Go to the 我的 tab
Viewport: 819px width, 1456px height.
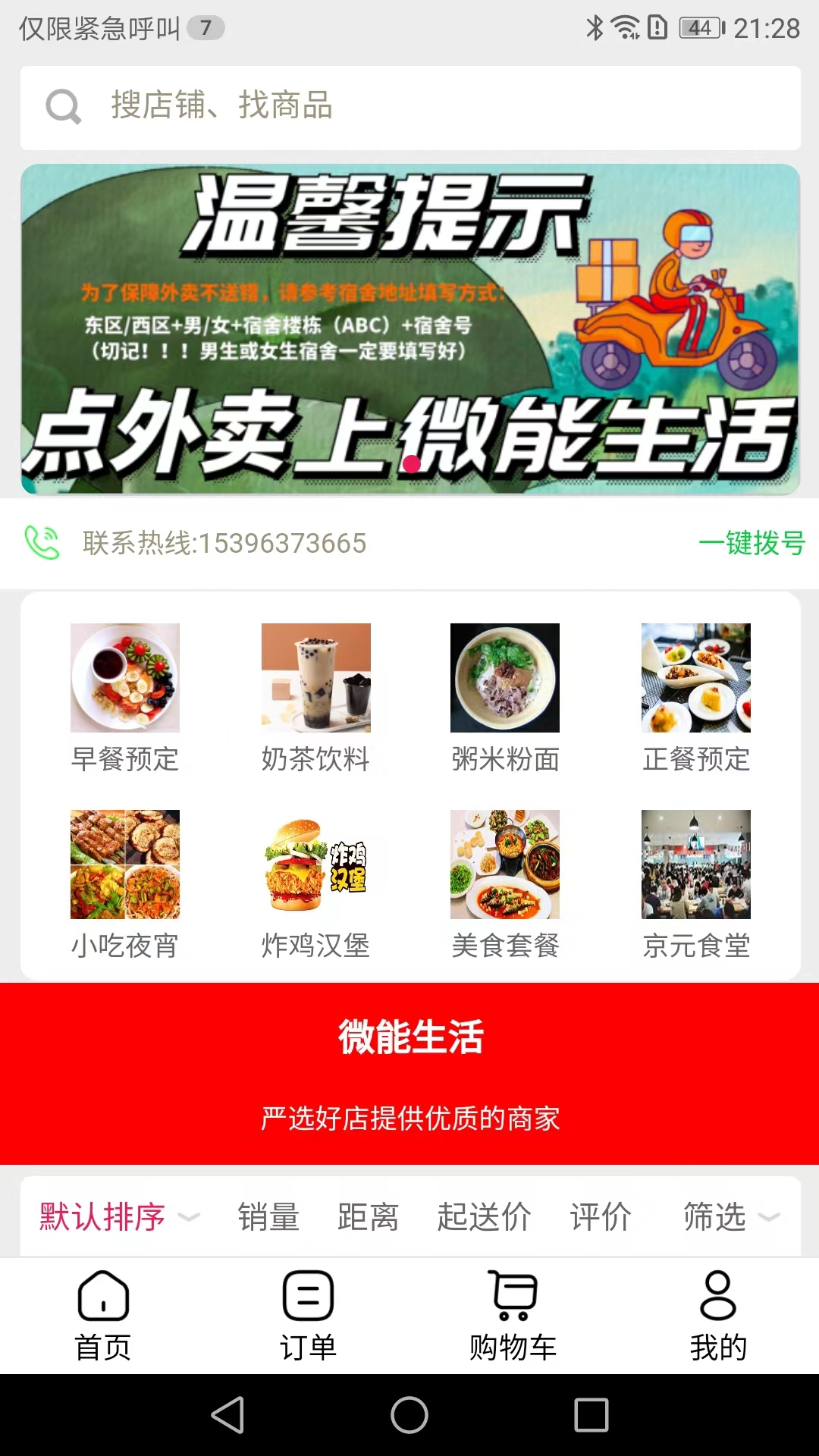click(x=718, y=1316)
